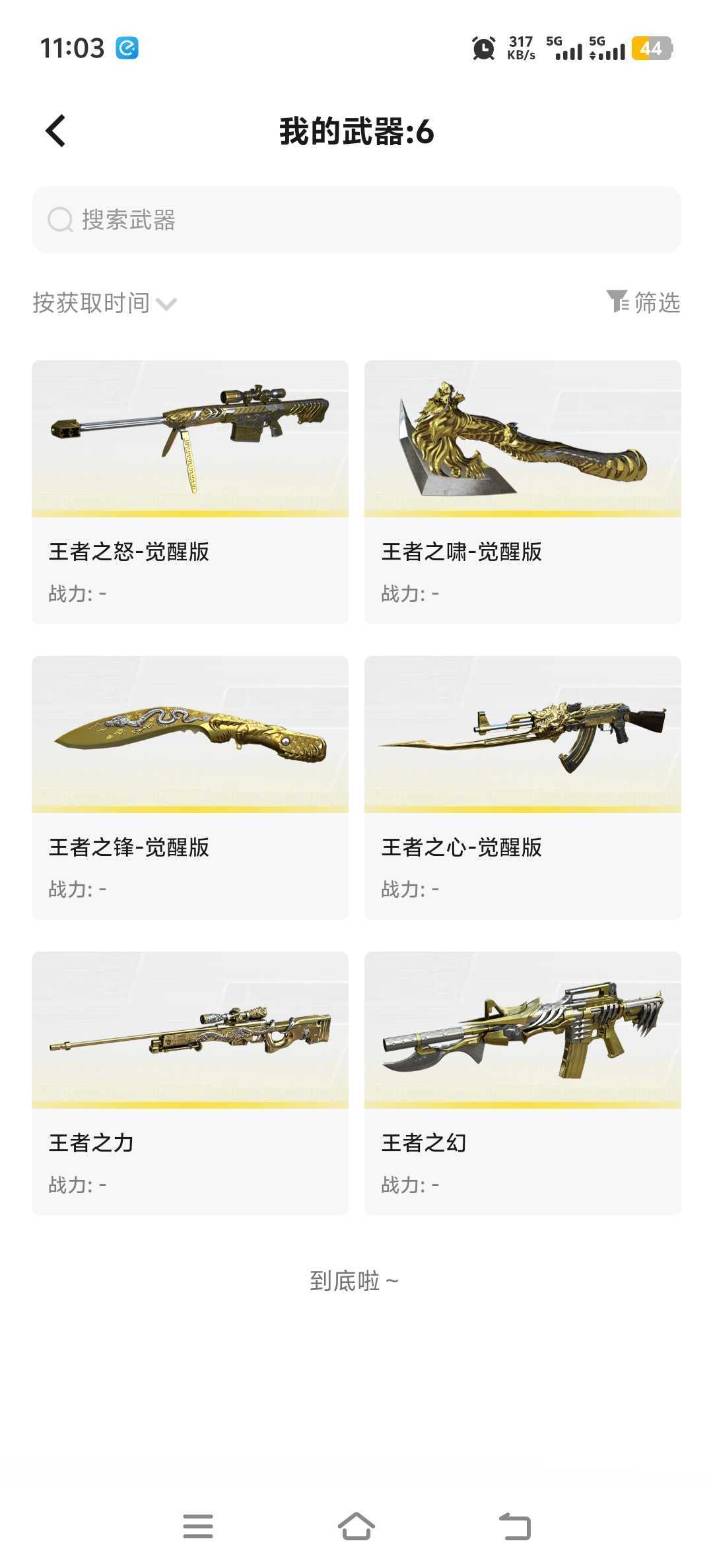Open the 筛选 filter options
The height and width of the screenshot is (1568, 713).
coord(643,302)
